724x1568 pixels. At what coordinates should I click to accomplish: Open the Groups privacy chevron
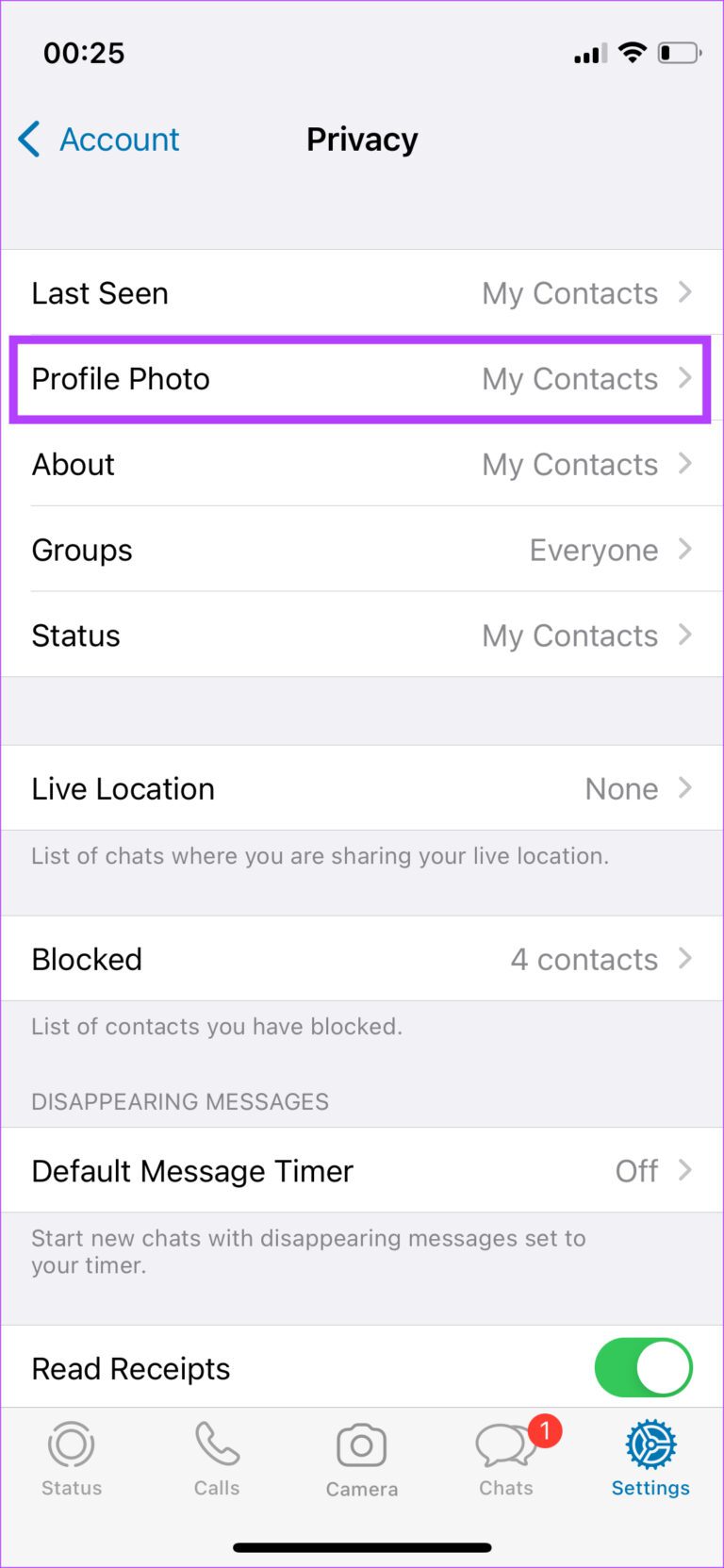coord(686,549)
